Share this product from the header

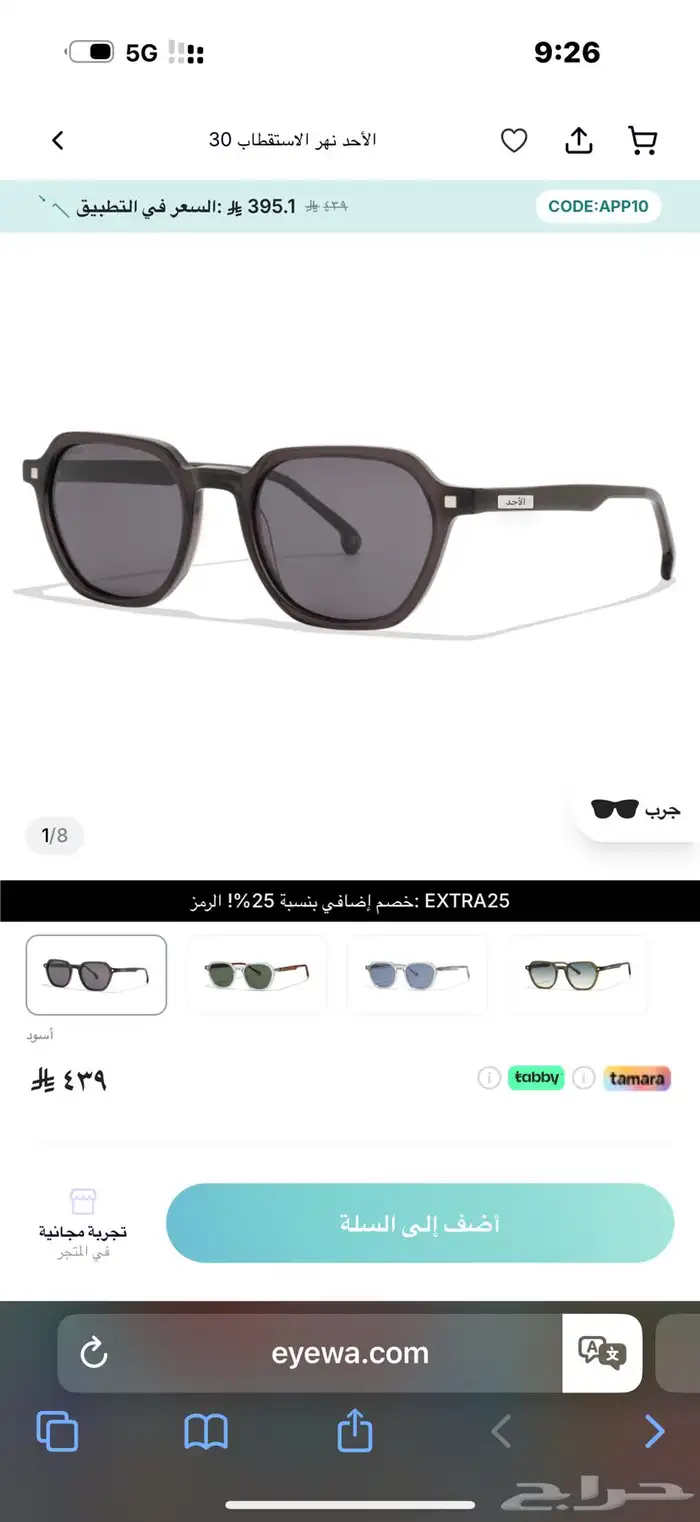point(579,141)
